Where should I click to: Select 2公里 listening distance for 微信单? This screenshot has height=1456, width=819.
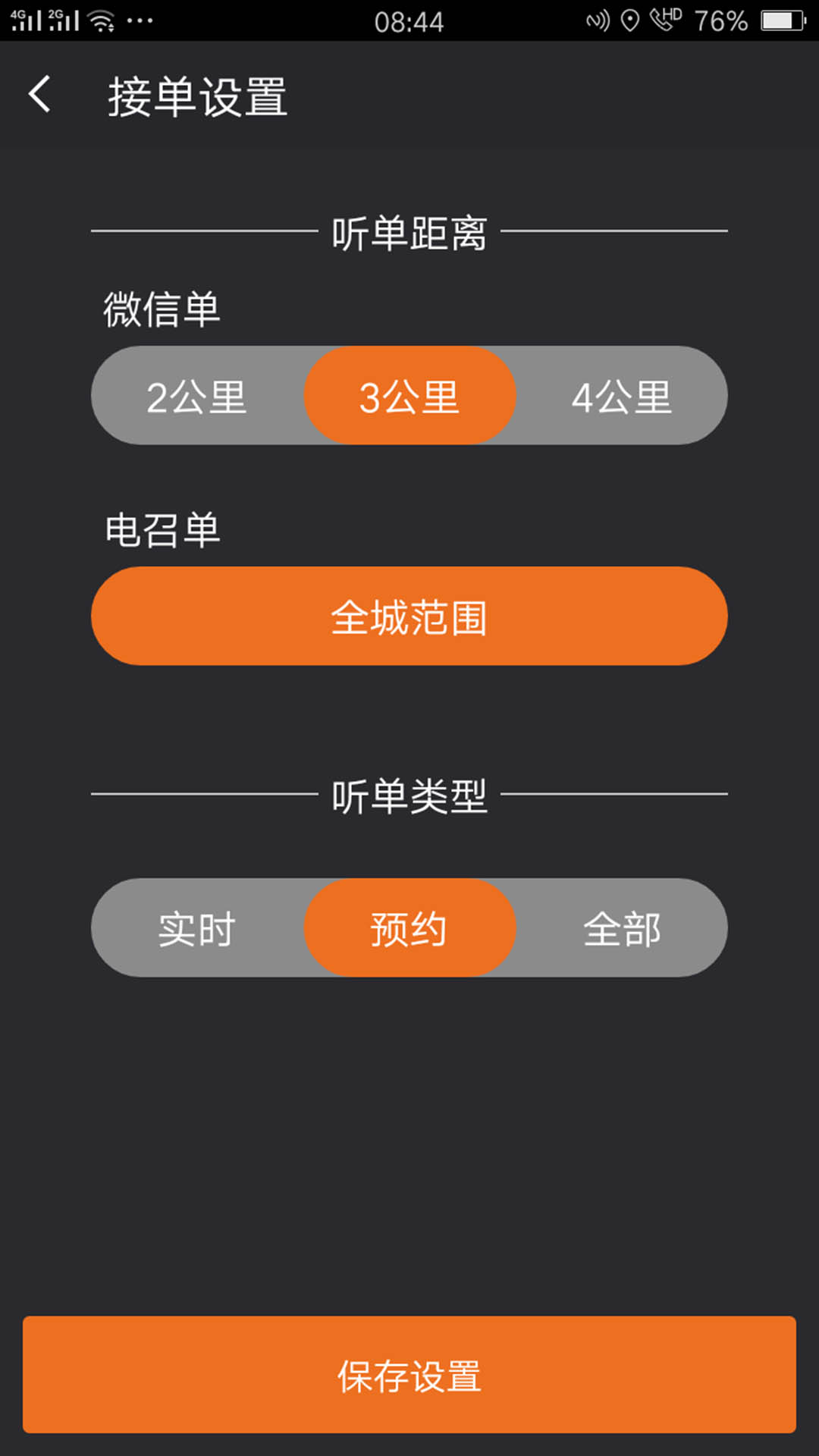click(x=199, y=395)
